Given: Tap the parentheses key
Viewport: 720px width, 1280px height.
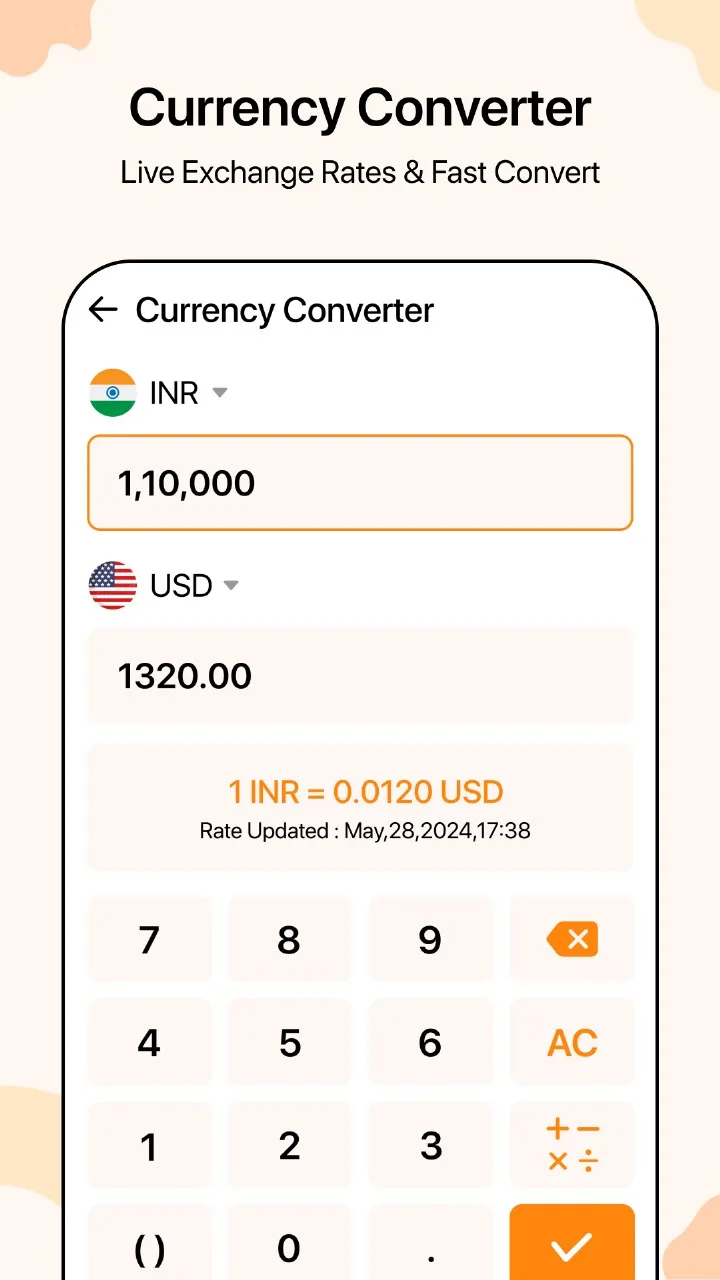Looking at the screenshot, I should tap(149, 1247).
